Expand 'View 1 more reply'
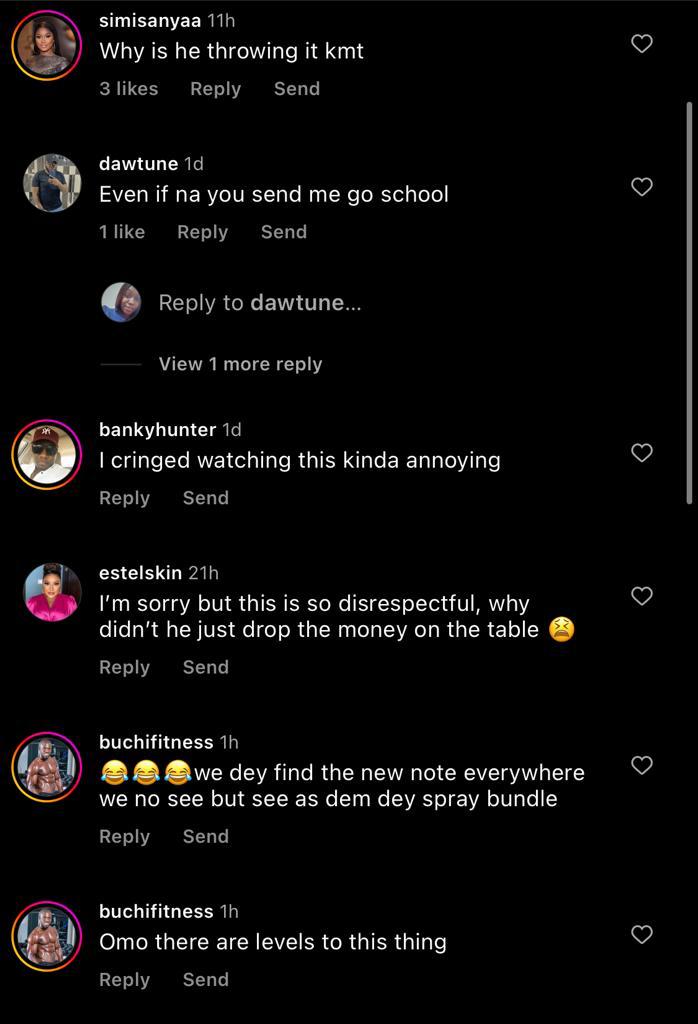Image resolution: width=698 pixels, height=1024 pixels. pos(240,364)
